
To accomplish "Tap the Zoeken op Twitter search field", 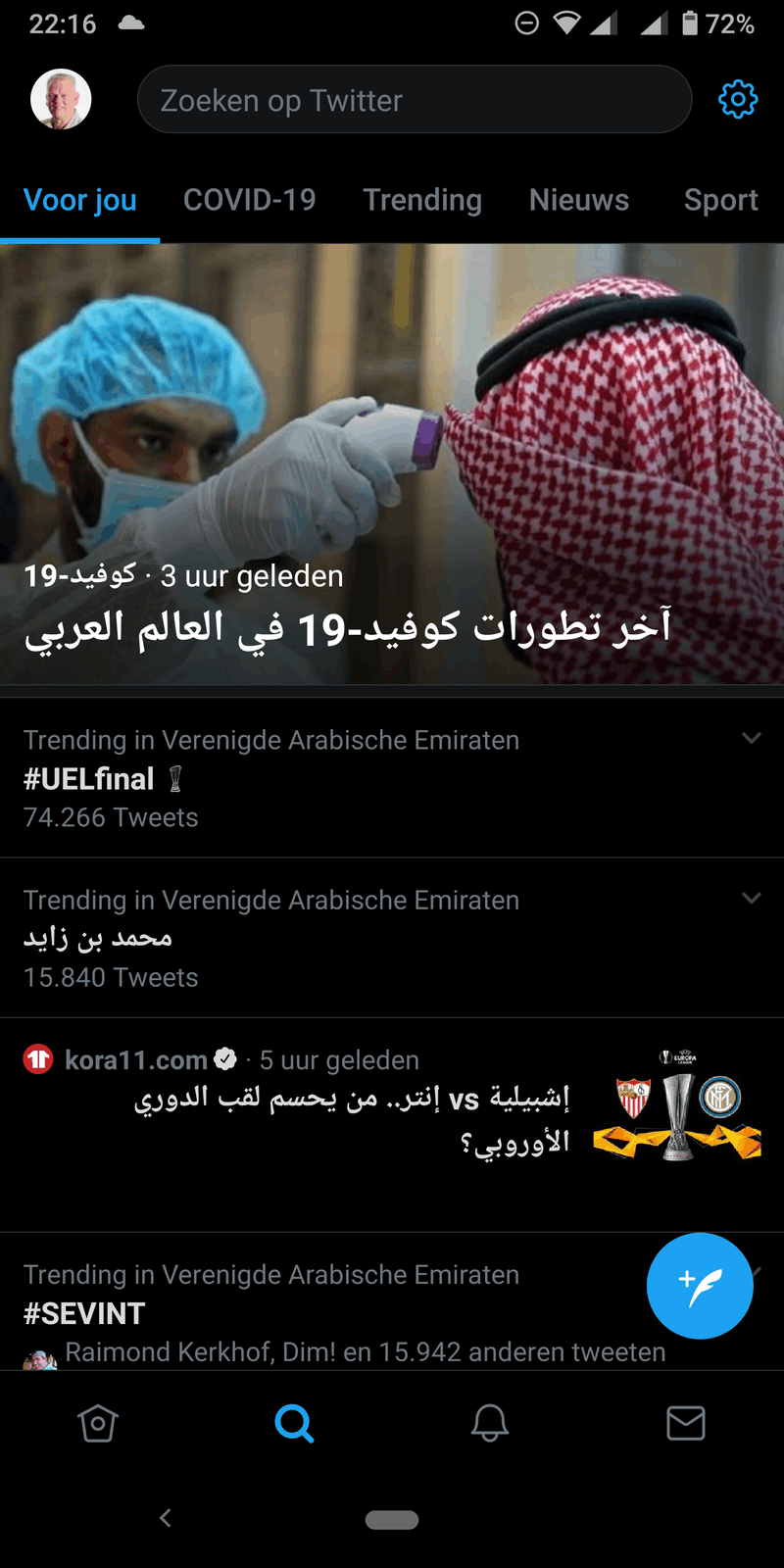I will coord(414,99).
